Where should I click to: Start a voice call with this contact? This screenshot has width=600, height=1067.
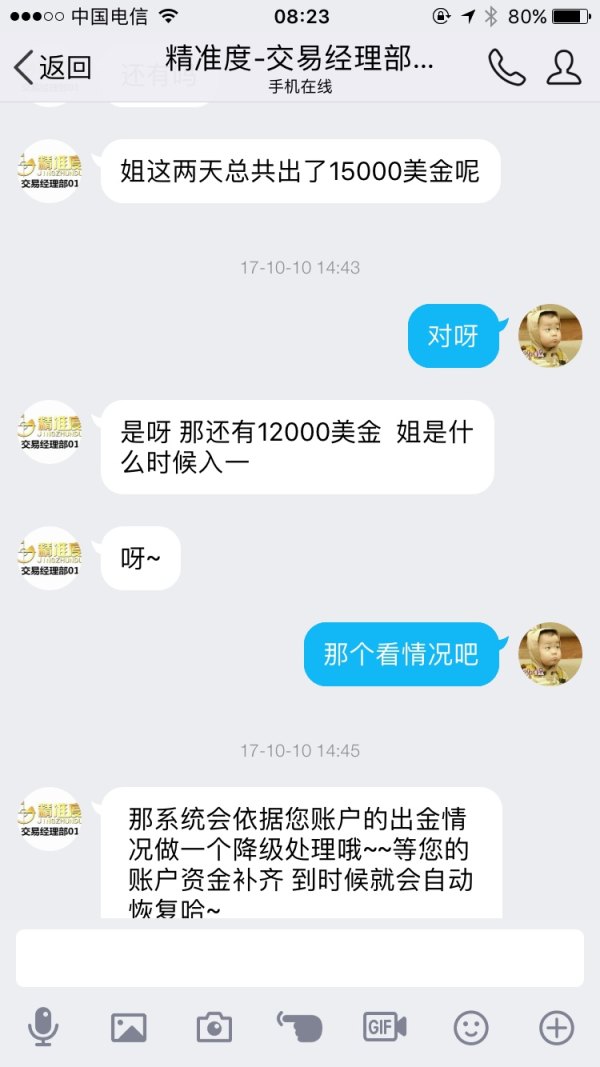[x=506, y=67]
